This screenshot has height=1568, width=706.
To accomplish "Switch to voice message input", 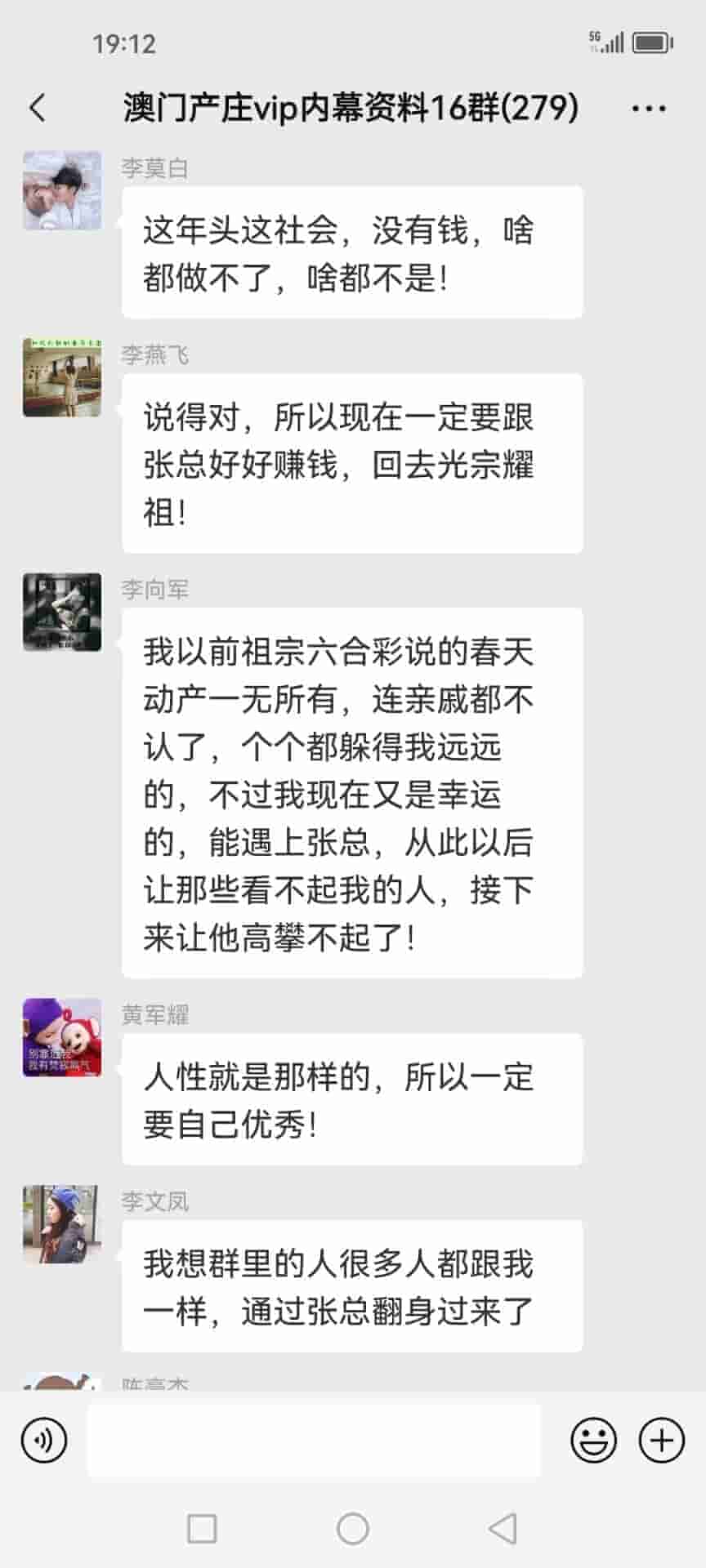I will (44, 1441).
